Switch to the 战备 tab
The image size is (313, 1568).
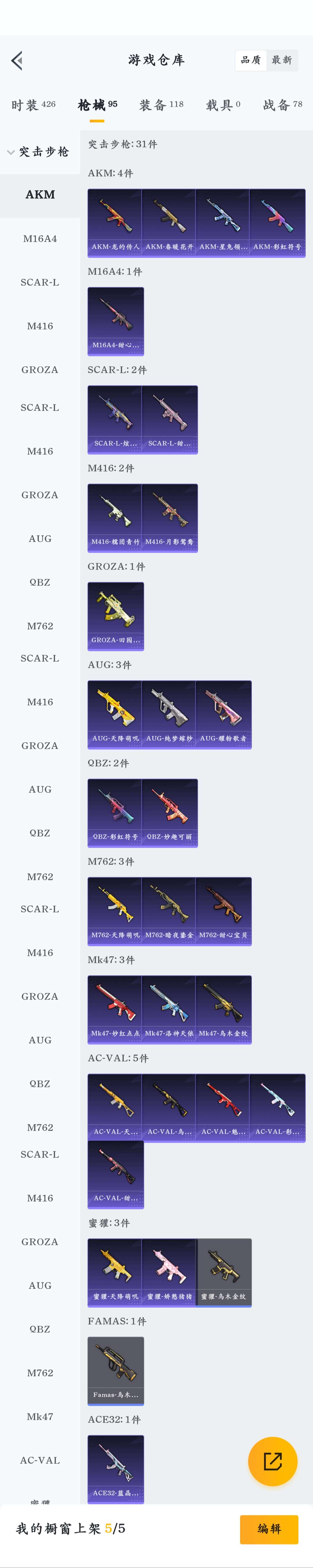[282, 105]
